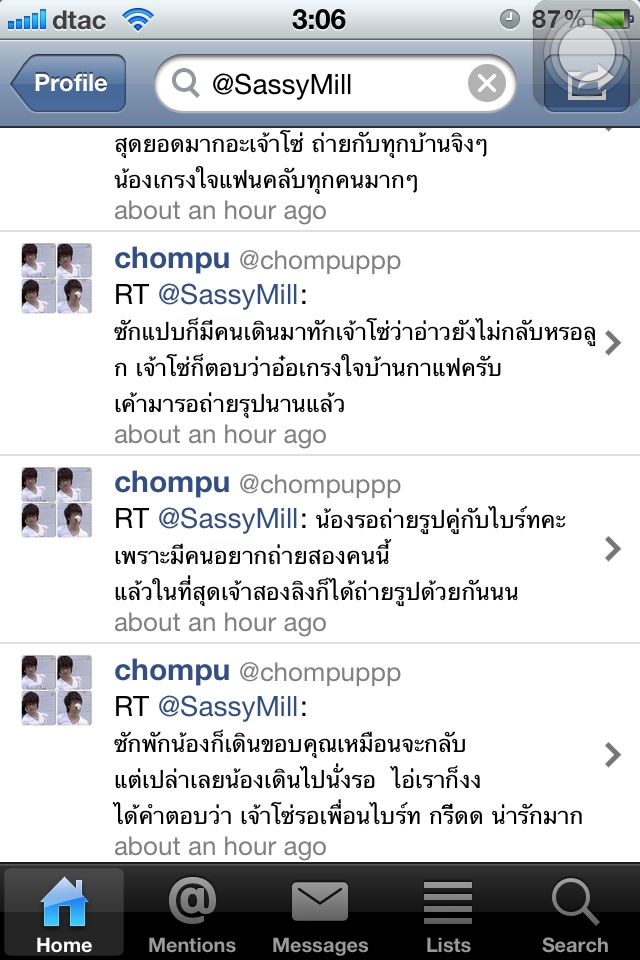Tap the @SassyMill search field

click(x=320, y=84)
